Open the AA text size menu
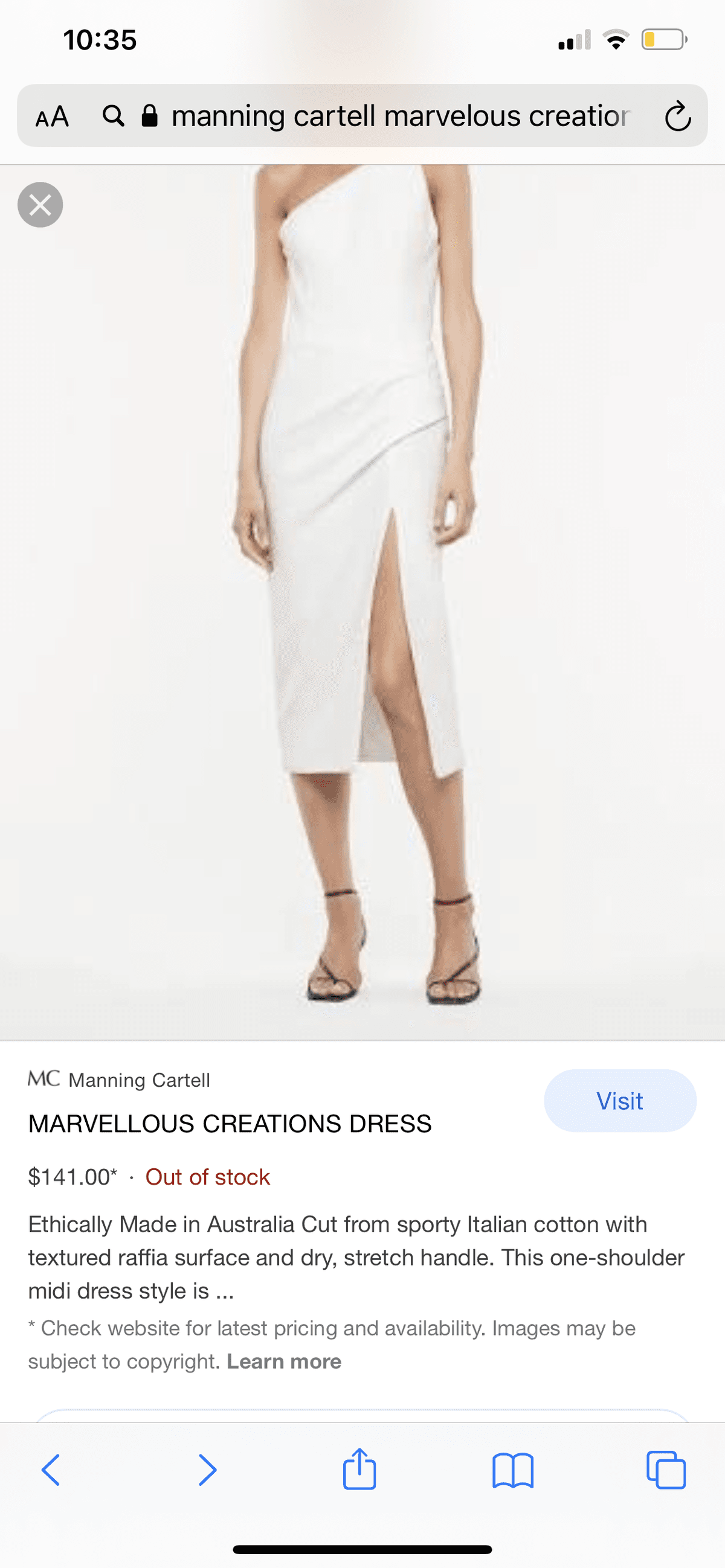 53,117
